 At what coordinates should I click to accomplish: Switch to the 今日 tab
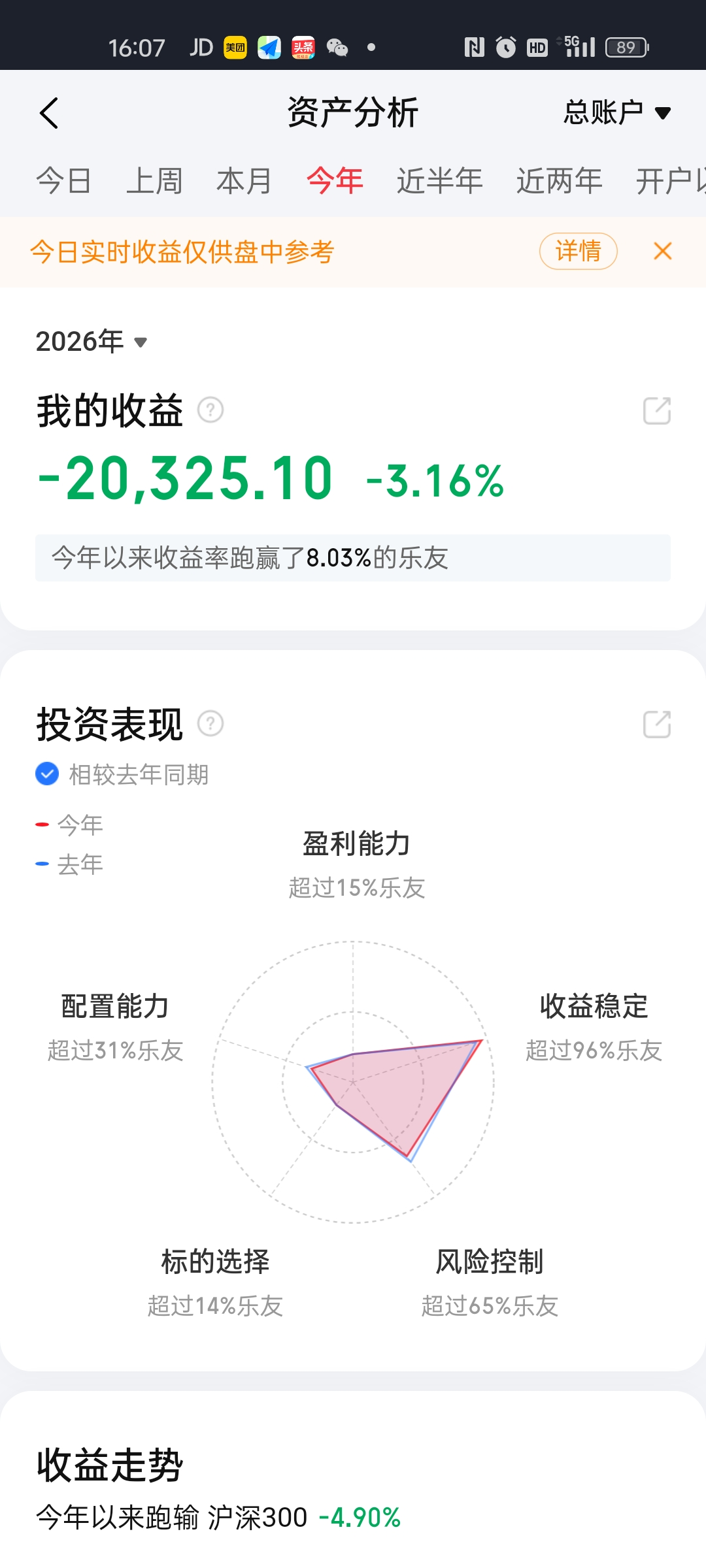(63, 181)
